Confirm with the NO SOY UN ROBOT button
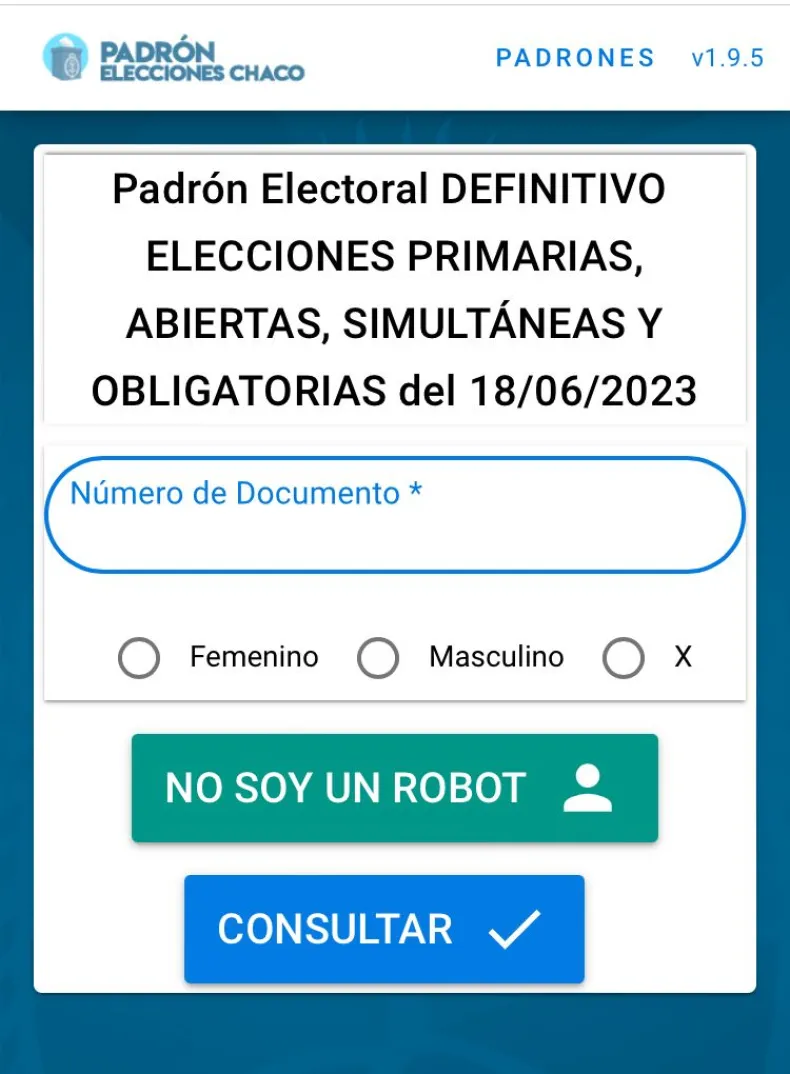Screen dimensions: 790x1074 coord(394,788)
